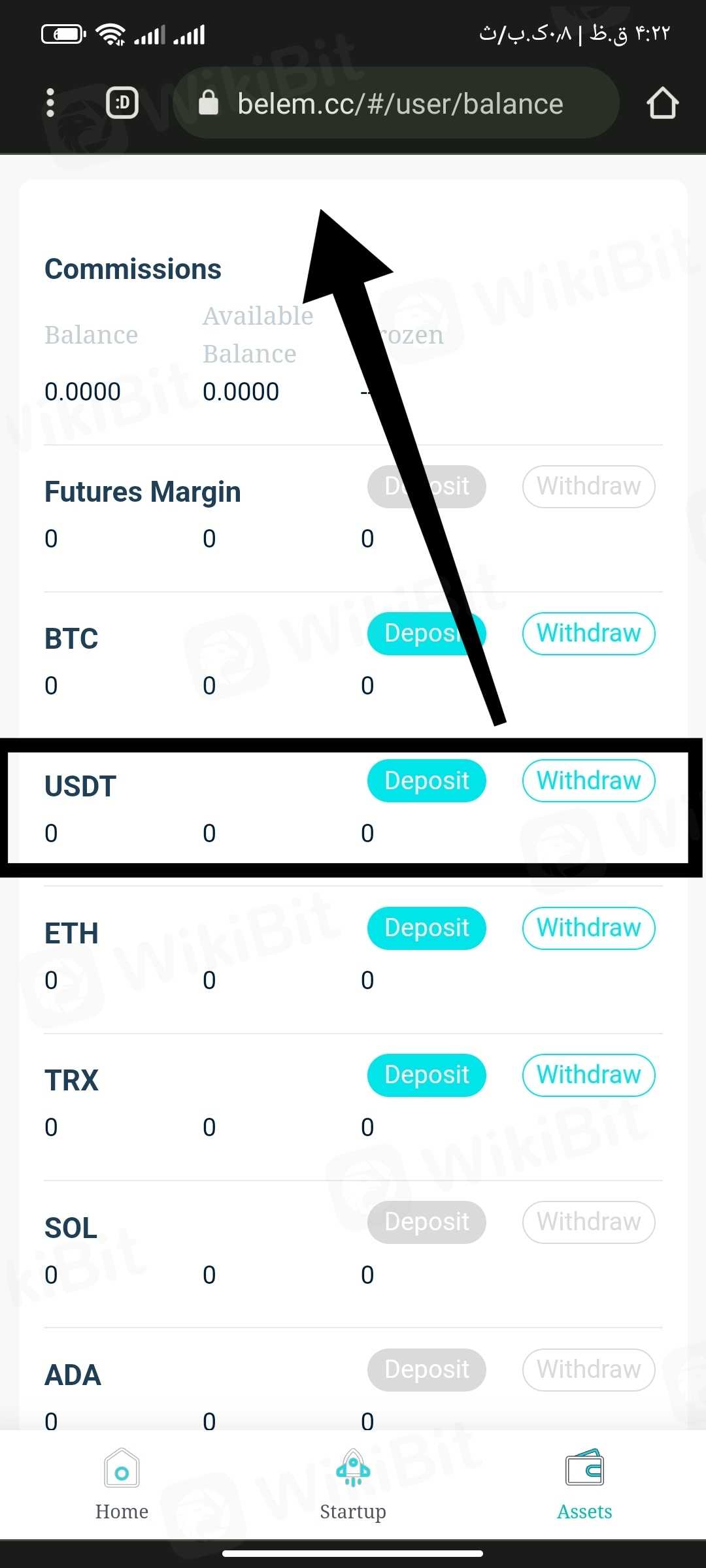Deposit USDT funds
Viewport: 706px width, 1568px height.
tap(426, 781)
